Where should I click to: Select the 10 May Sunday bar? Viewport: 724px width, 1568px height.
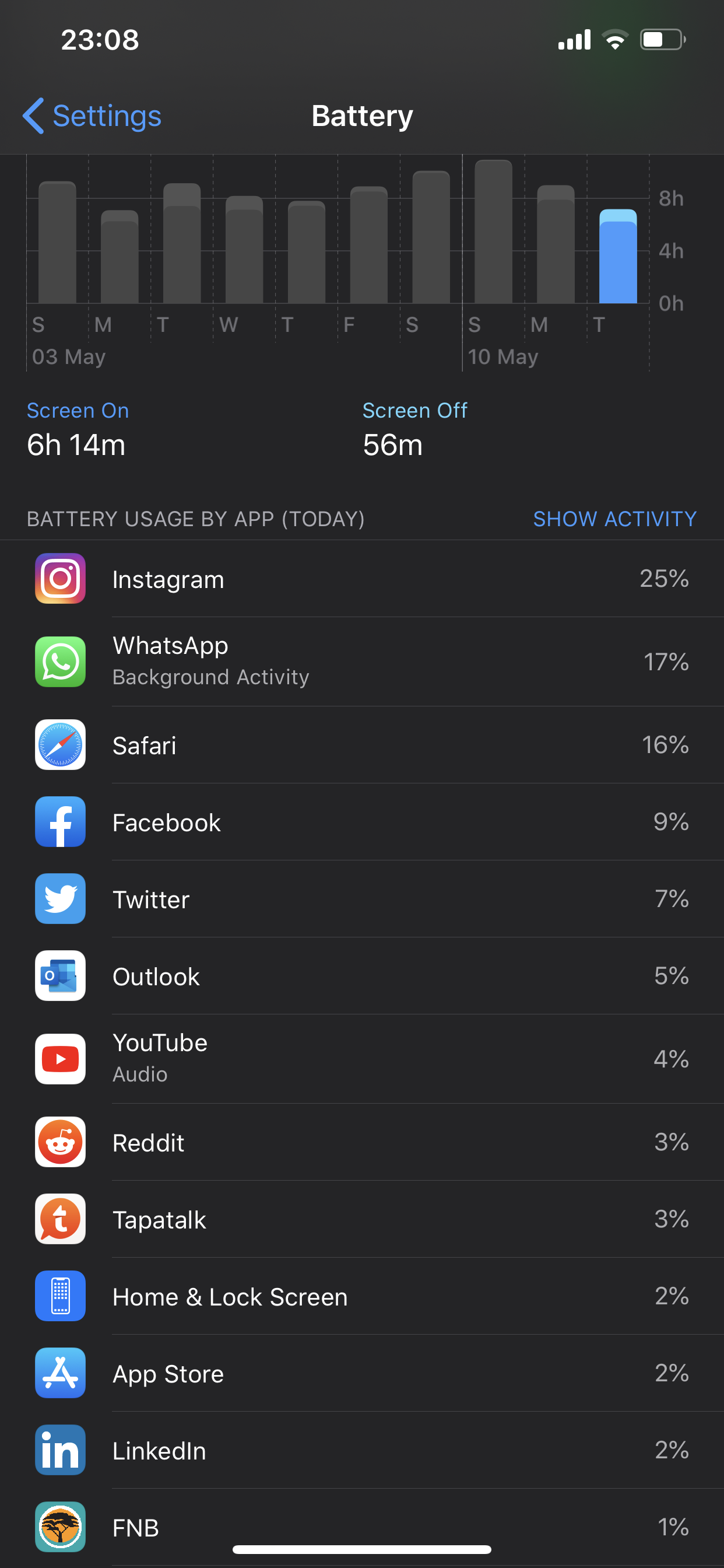pos(493,232)
